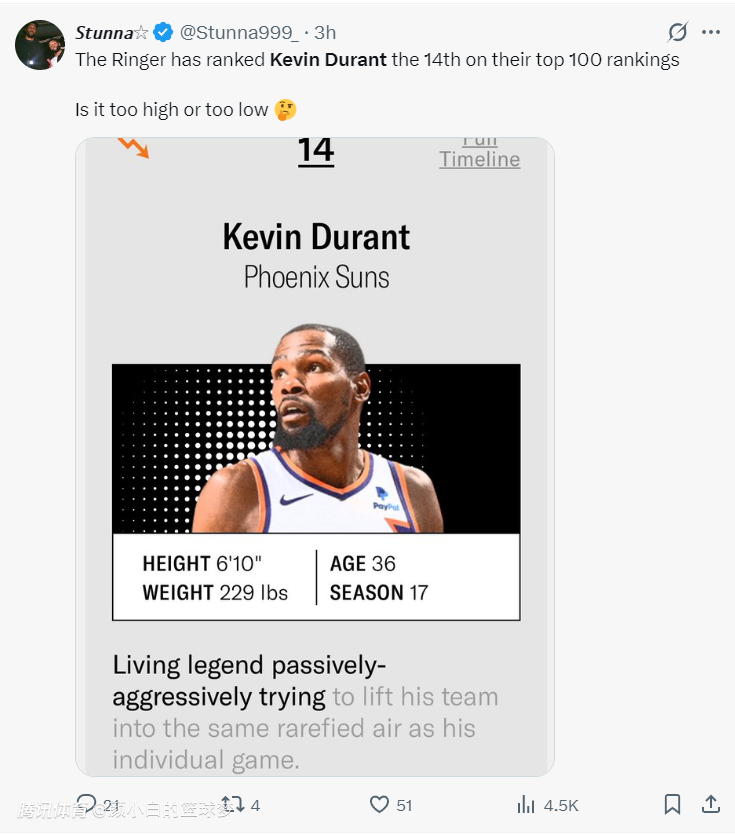Open the Grok icon on the post
Image resolution: width=735 pixels, height=834 pixels.
pyautogui.click(x=678, y=32)
